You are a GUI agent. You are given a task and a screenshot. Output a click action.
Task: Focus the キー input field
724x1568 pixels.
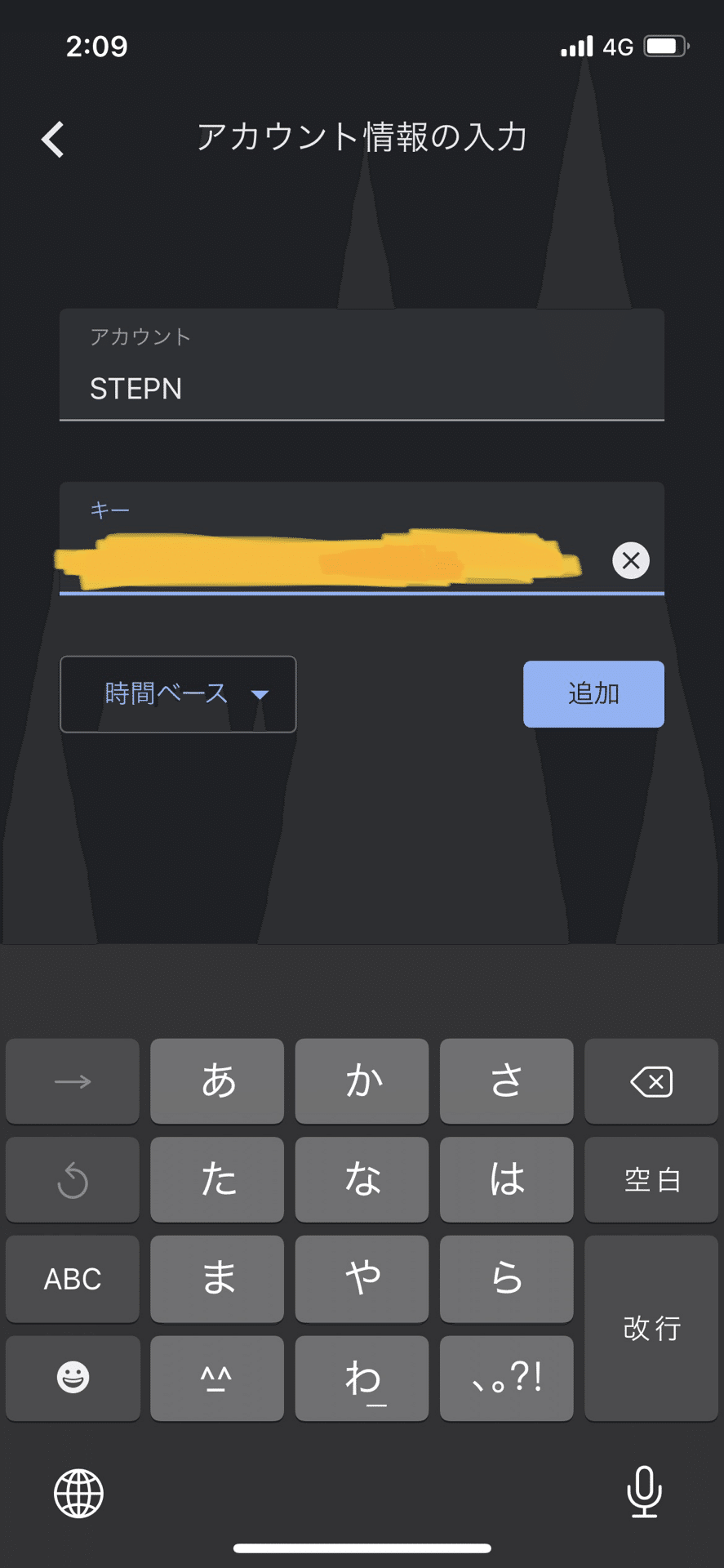coord(326,560)
